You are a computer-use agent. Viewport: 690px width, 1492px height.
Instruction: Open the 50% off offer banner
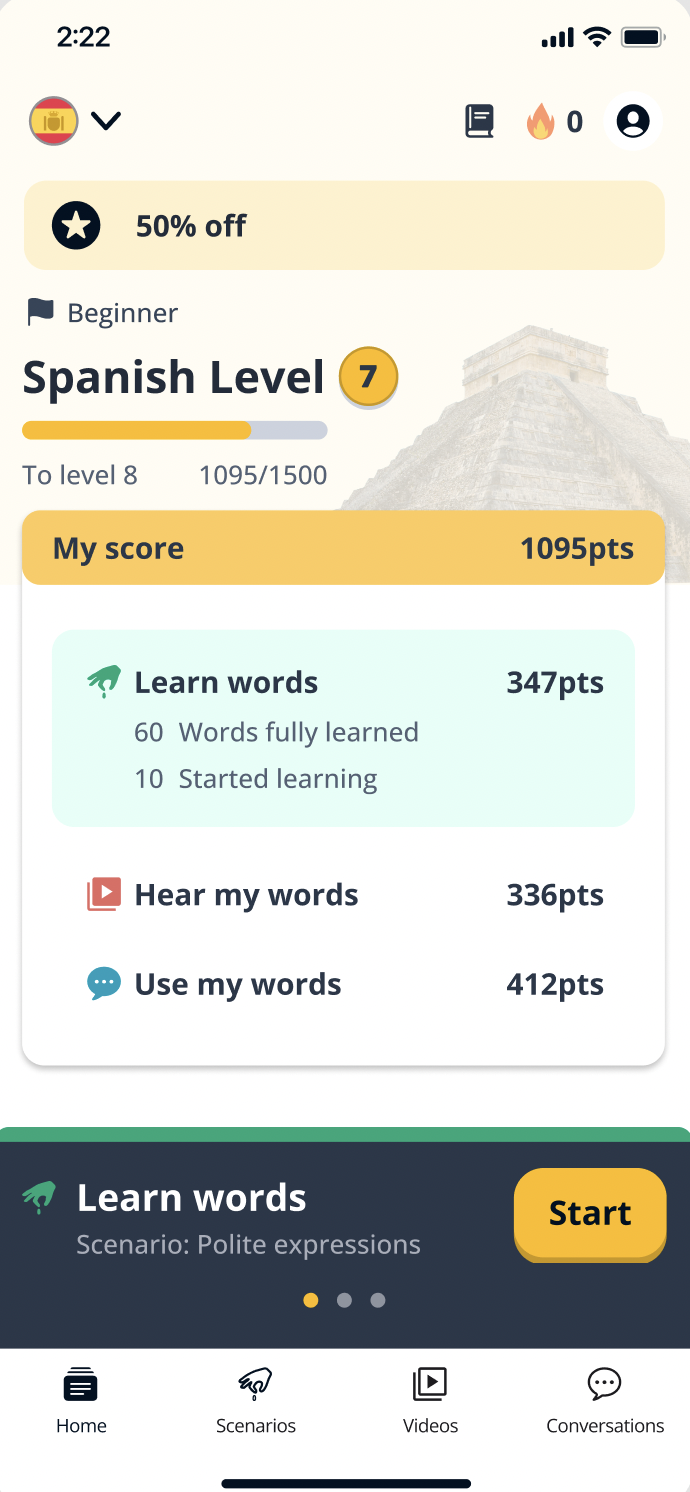pos(344,226)
